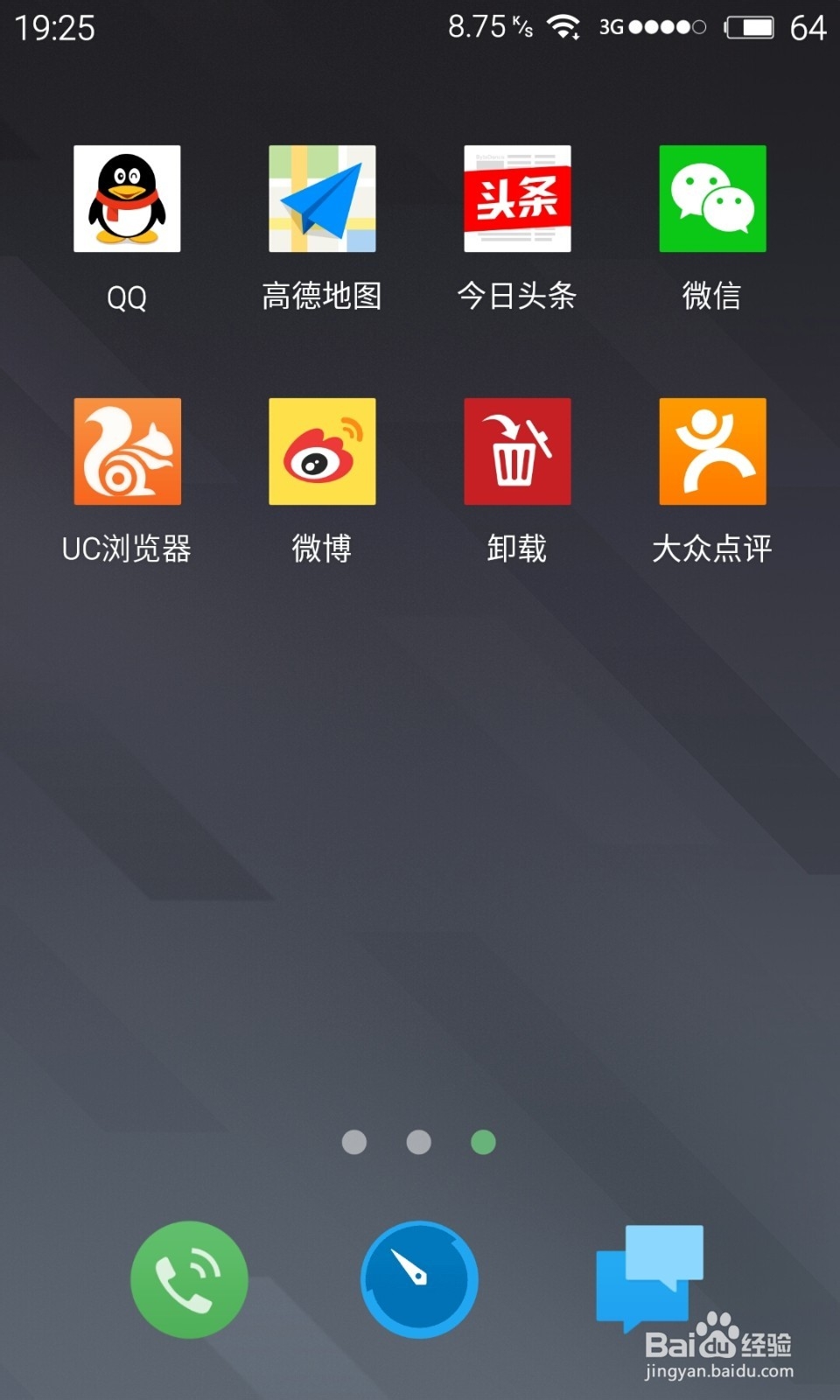The image size is (840, 1400).
Task: Tap the Wi-Fi status bar icon
Action: tap(565, 26)
